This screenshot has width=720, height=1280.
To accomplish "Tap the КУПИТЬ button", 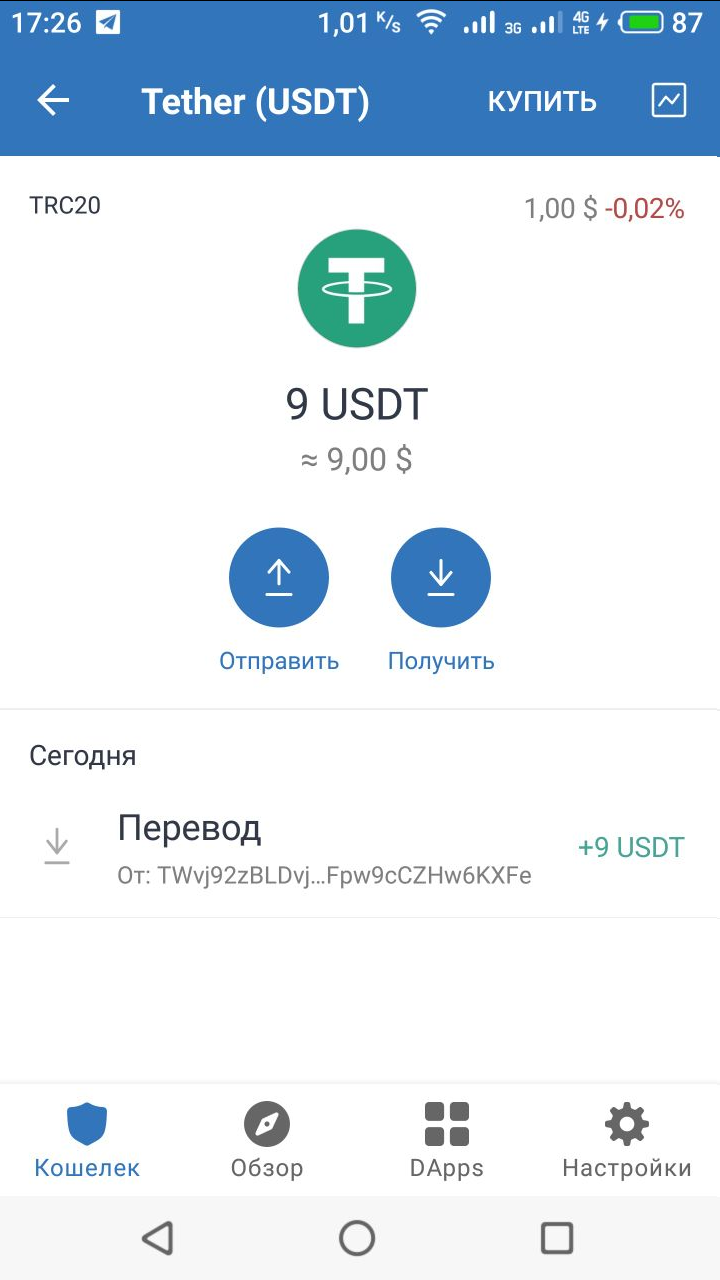I will point(542,101).
